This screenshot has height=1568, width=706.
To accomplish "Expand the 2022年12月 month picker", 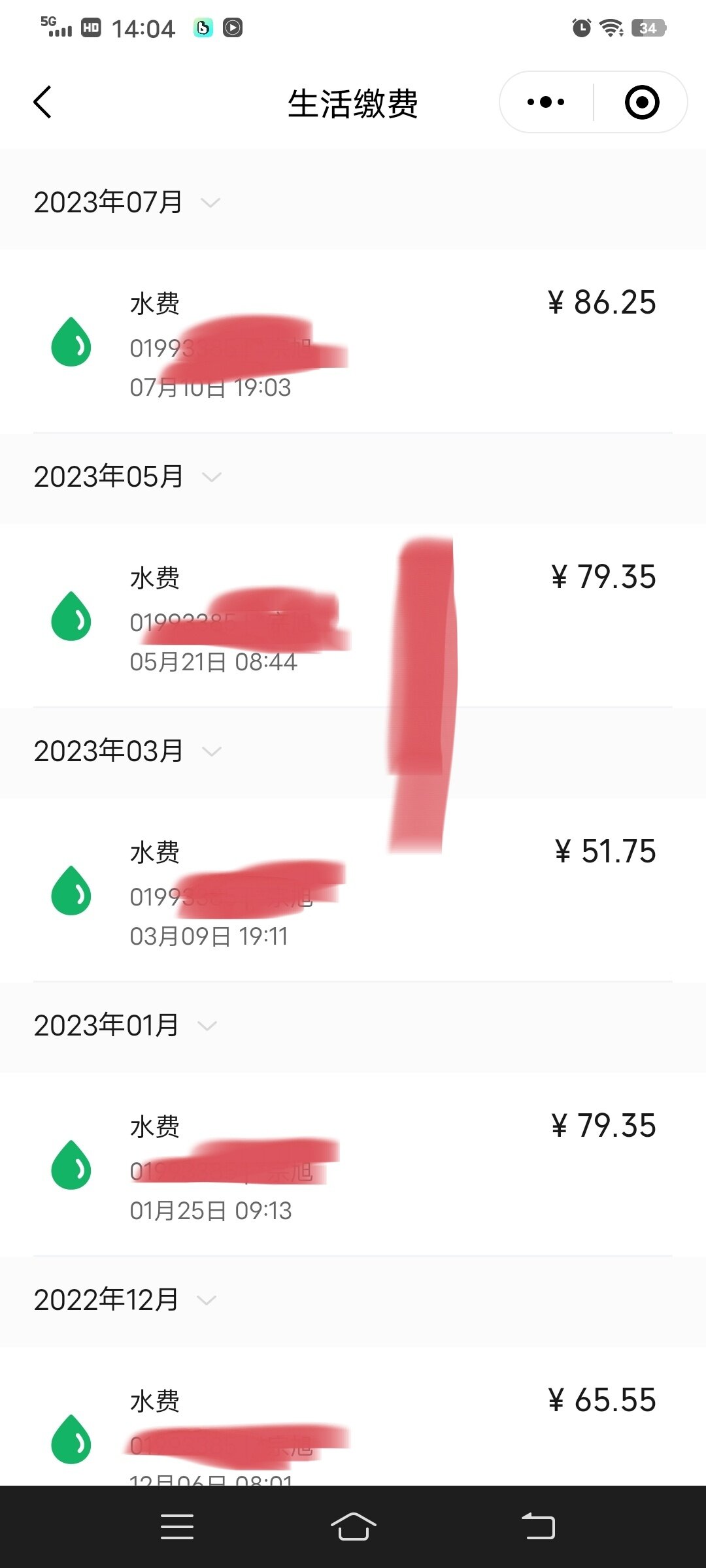I will (126, 1299).
